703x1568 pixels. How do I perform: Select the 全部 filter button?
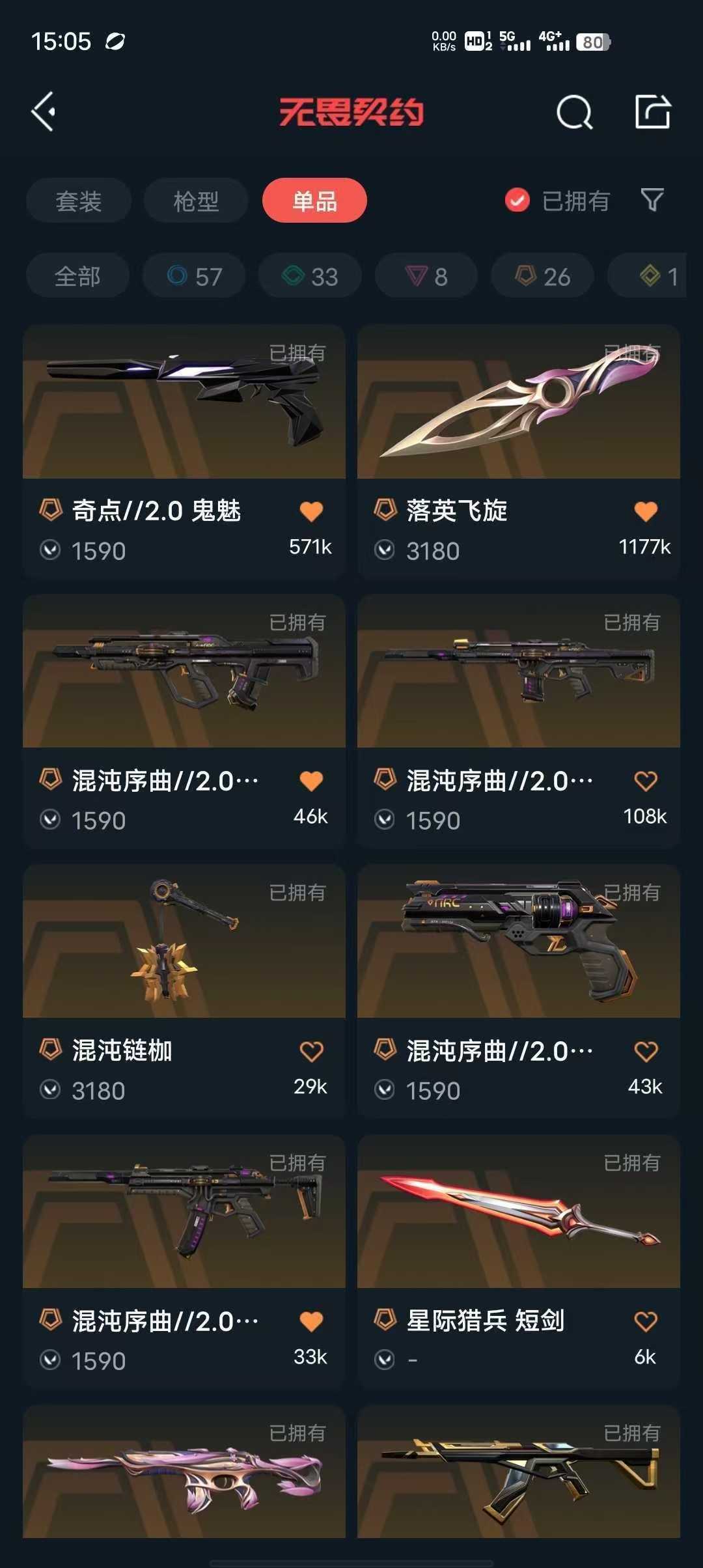click(77, 275)
